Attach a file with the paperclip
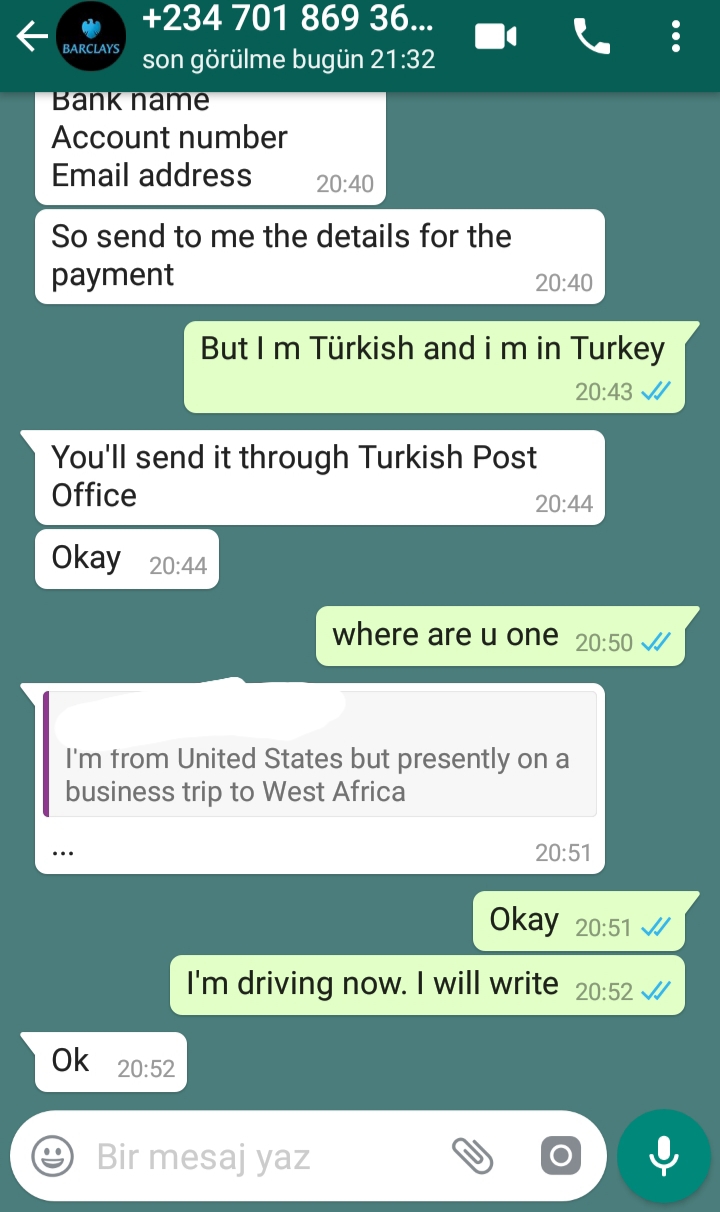Screen dimensions: 720x1212 click(473, 1157)
